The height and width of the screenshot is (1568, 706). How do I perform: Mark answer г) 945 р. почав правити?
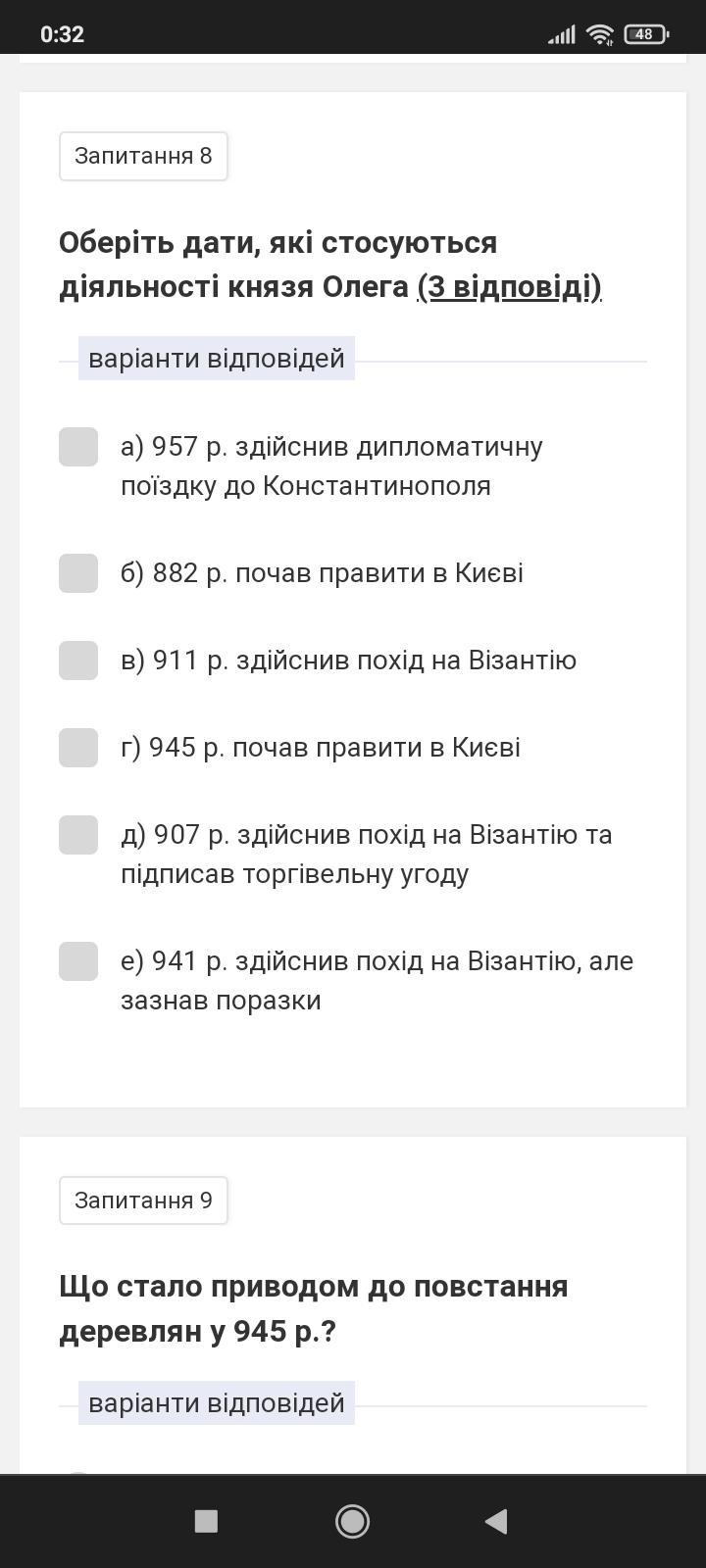coord(78,748)
